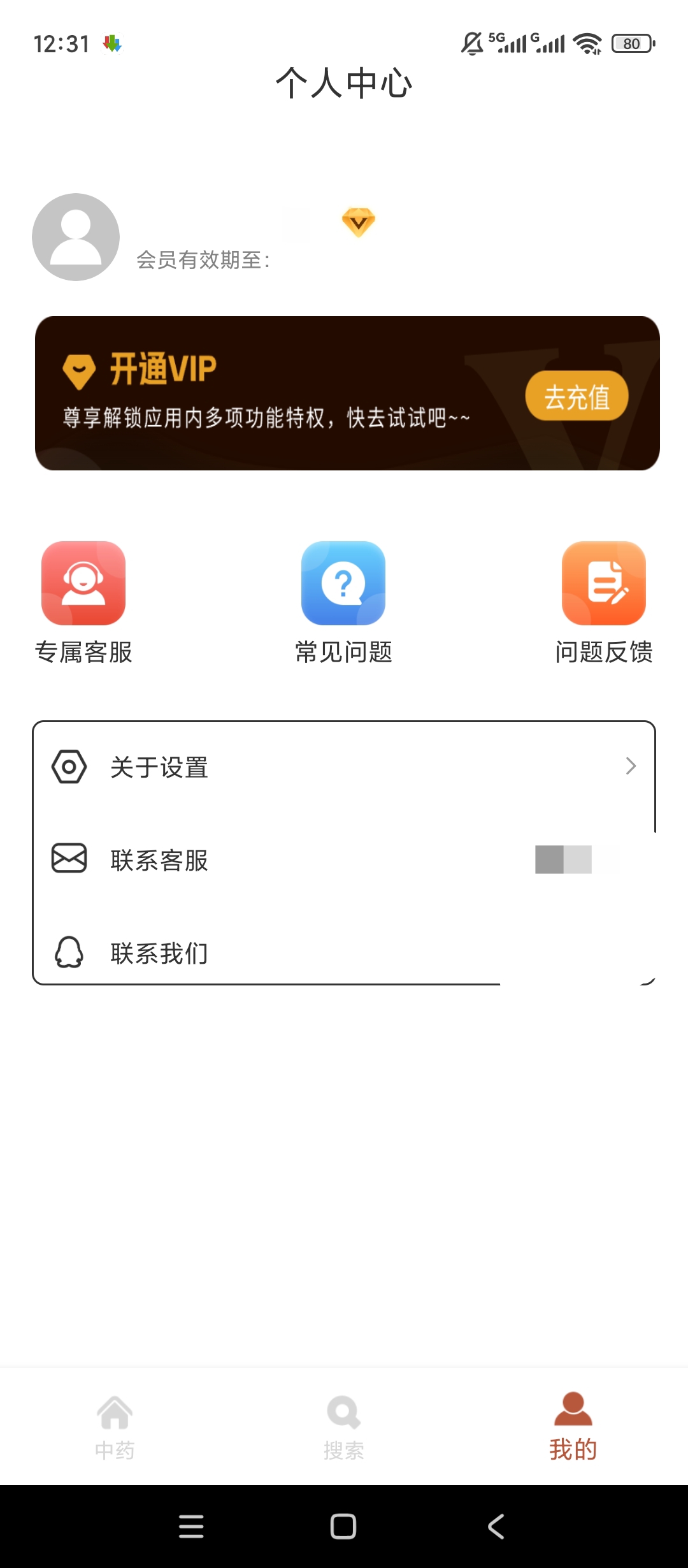Tap the profile avatar
688x1568 pixels.
click(x=76, y=237)
